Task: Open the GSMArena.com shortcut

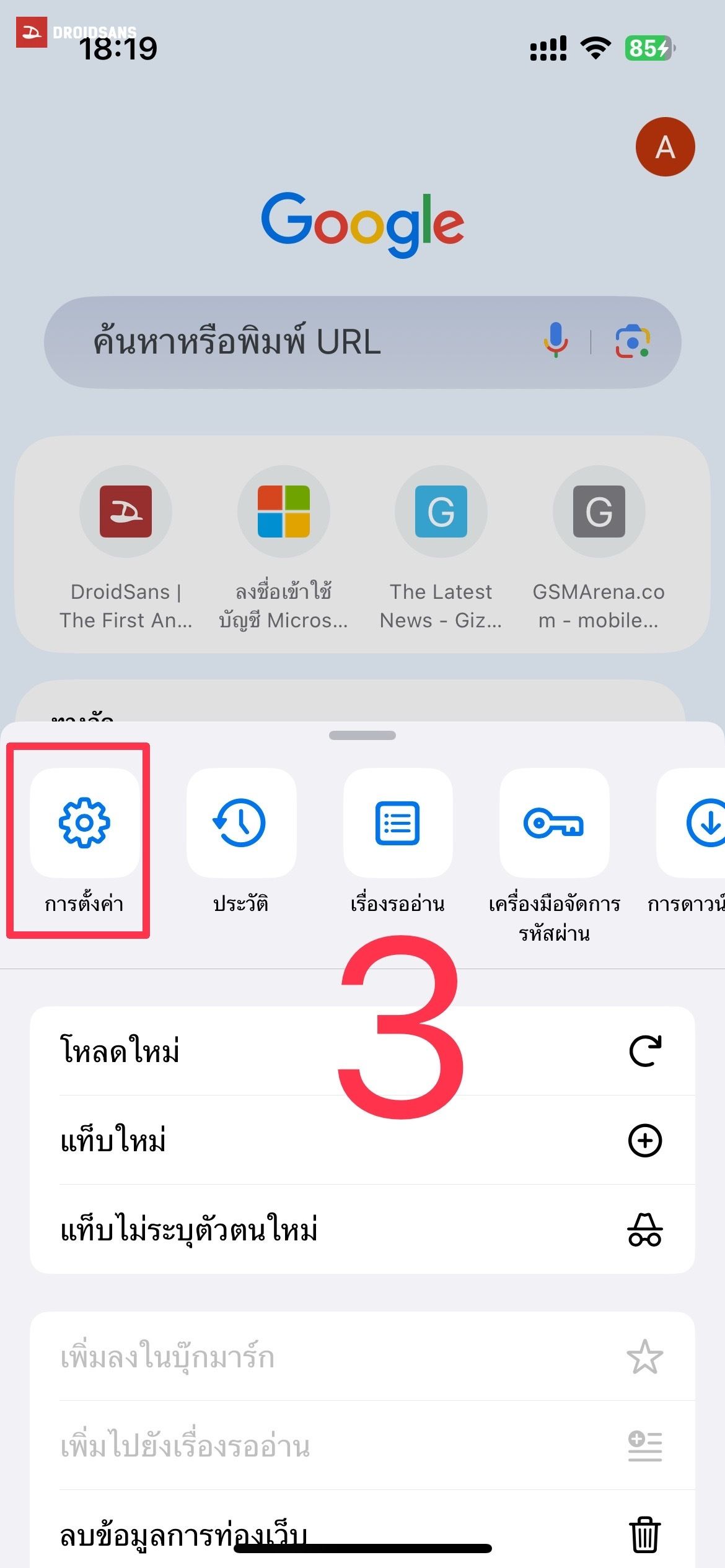Action: 598,512
